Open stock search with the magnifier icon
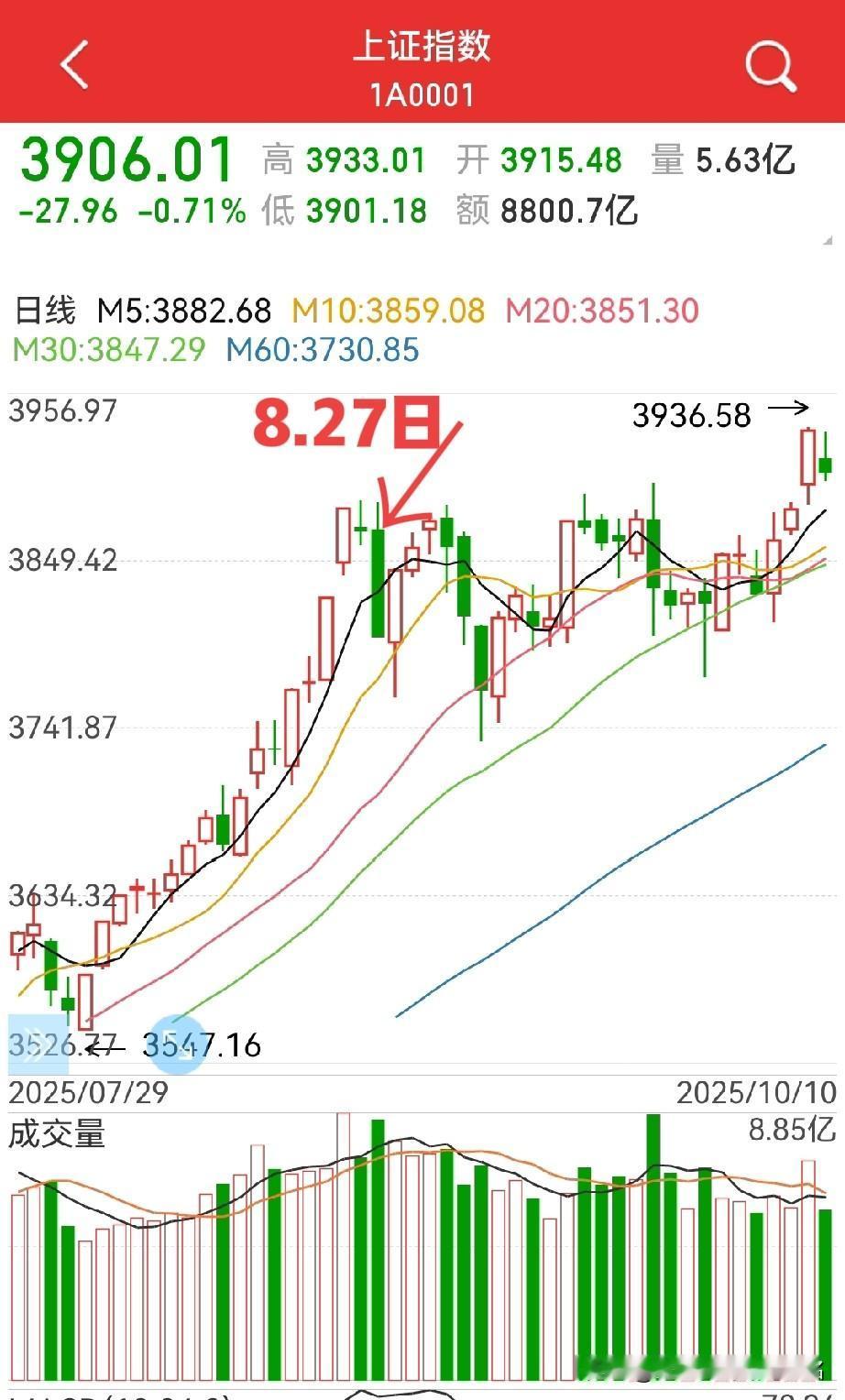845x1400 pixels. pos(770,66)
